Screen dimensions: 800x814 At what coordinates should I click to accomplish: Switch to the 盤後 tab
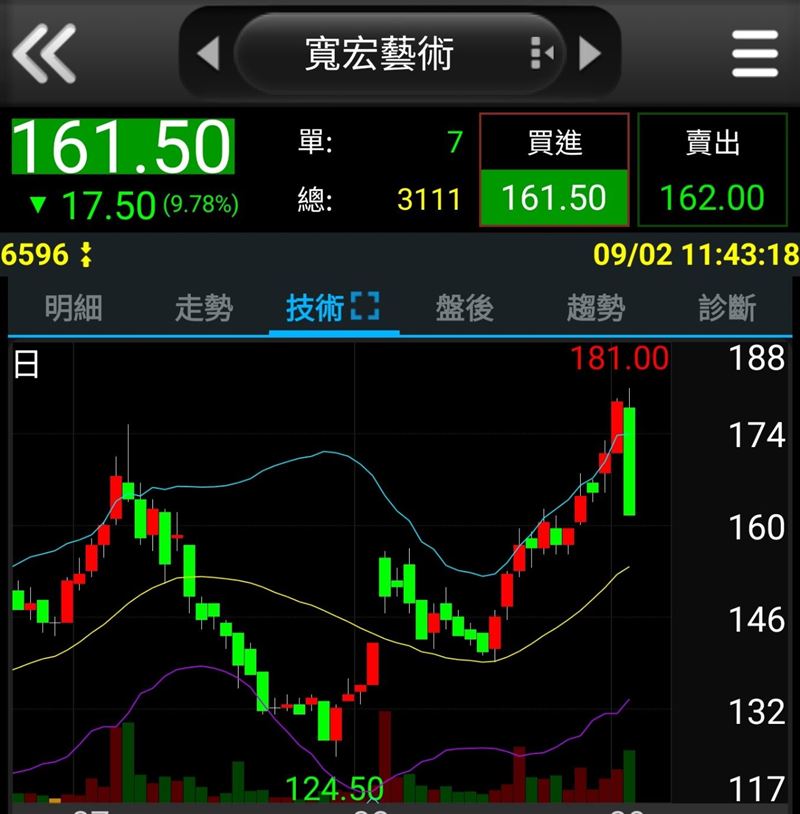pyautogui.click(x=464, y=308)
